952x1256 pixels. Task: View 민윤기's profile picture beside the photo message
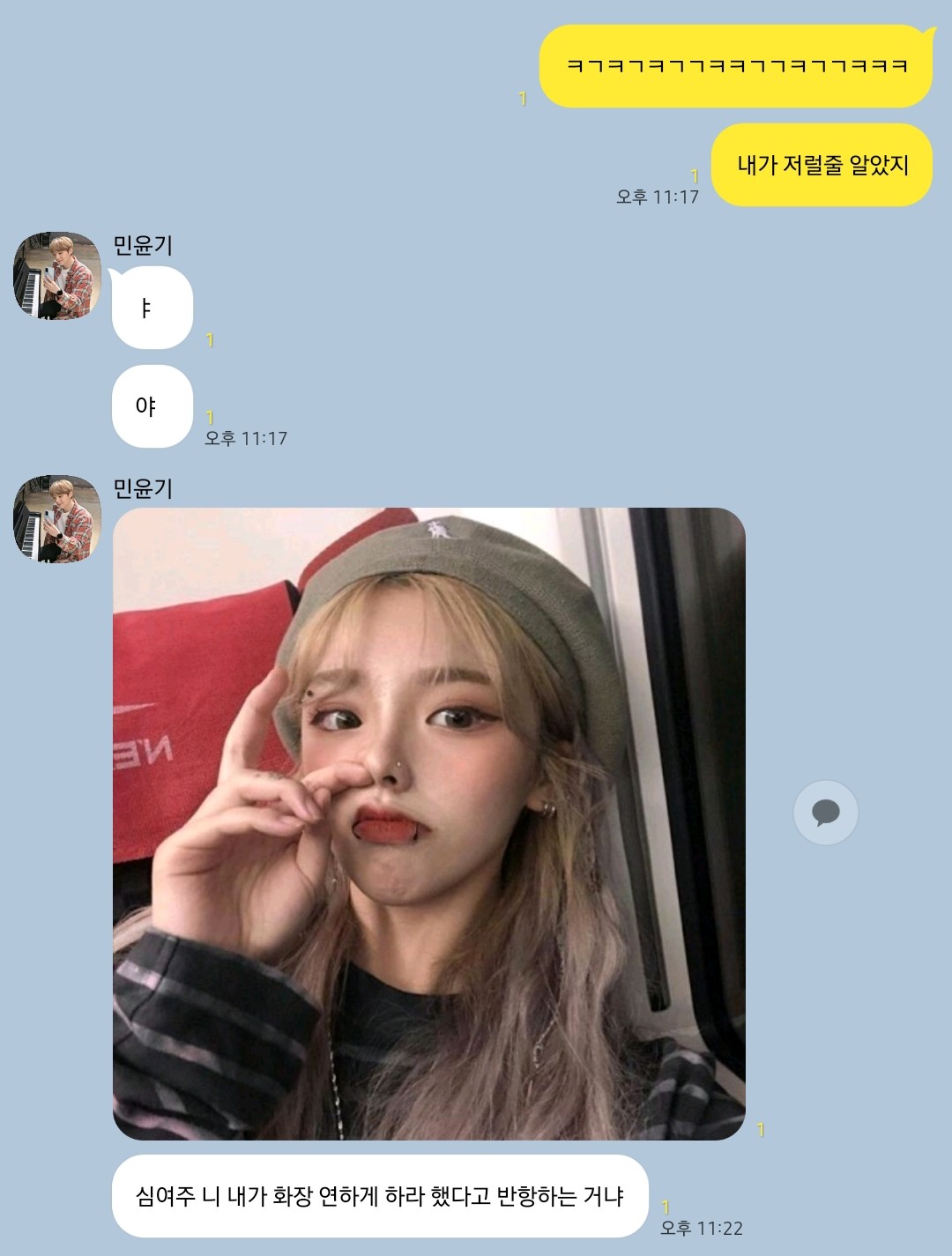[57, 519]
